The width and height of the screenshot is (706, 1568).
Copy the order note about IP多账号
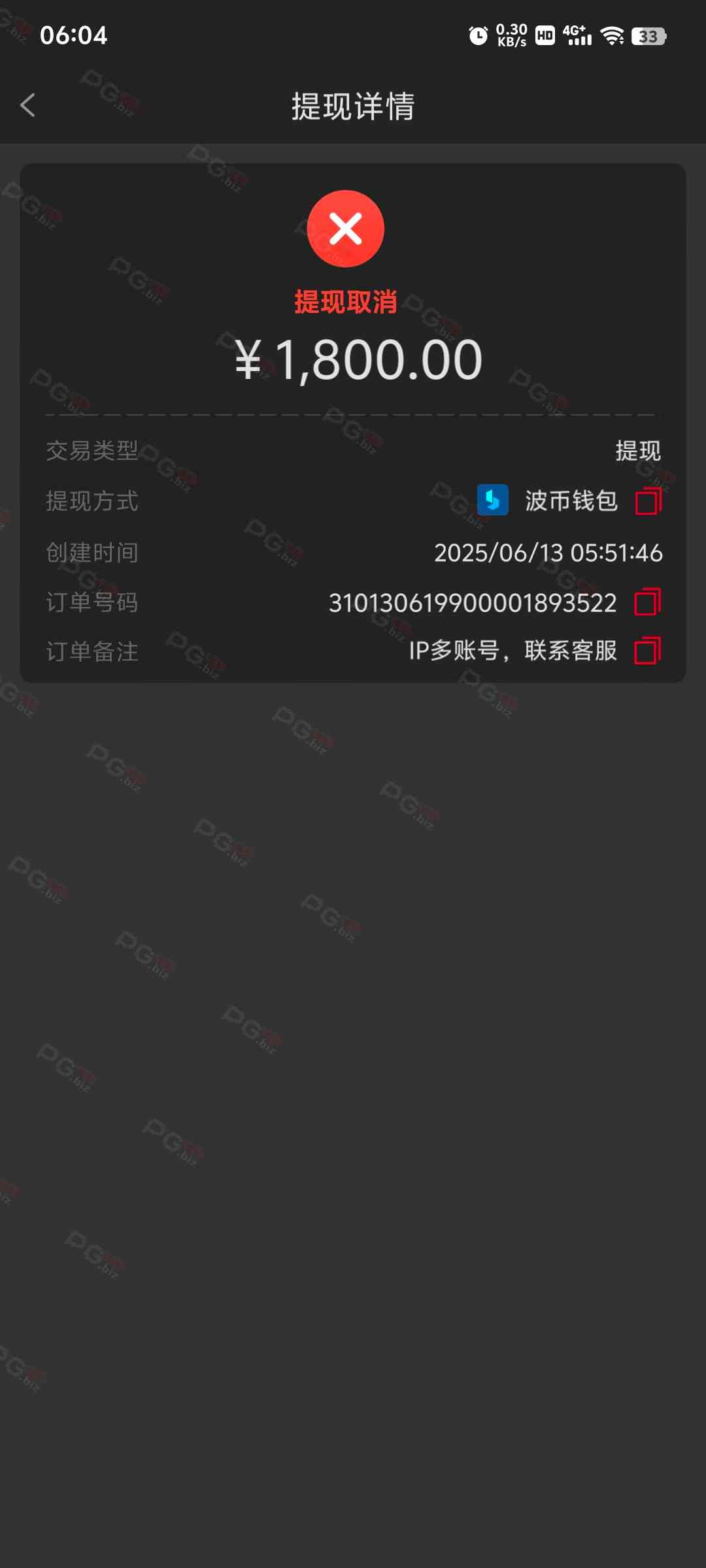(648, 651)
